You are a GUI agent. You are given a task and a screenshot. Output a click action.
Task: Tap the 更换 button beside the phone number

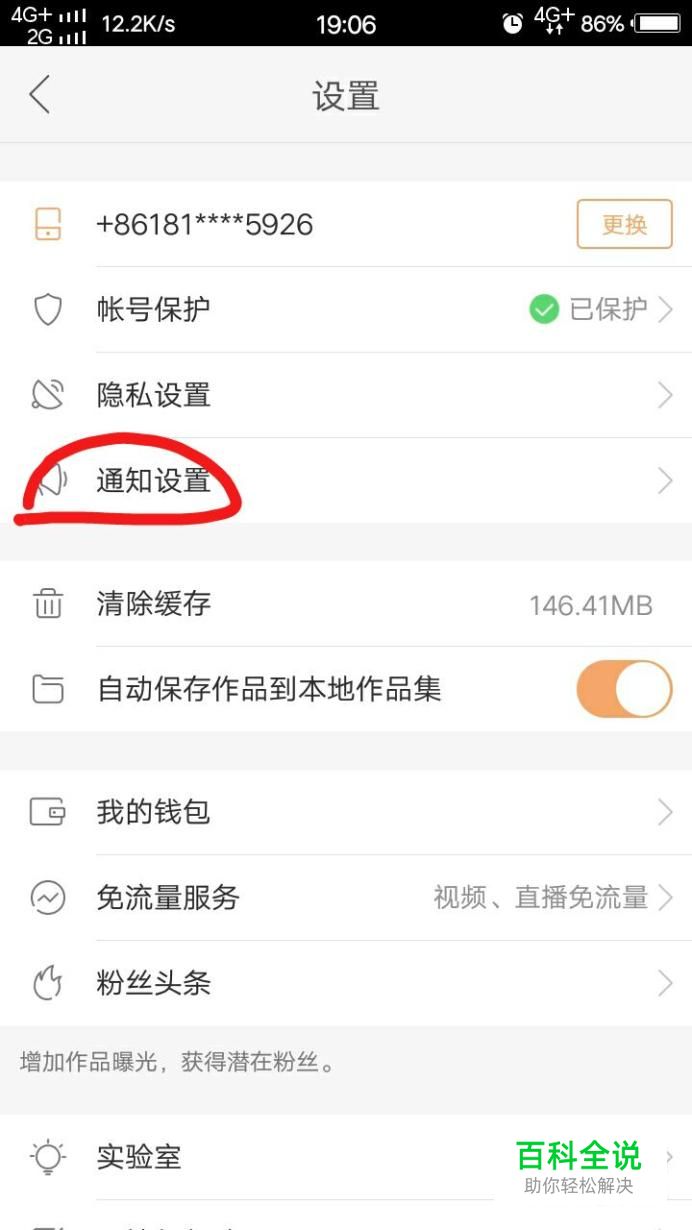624,224
